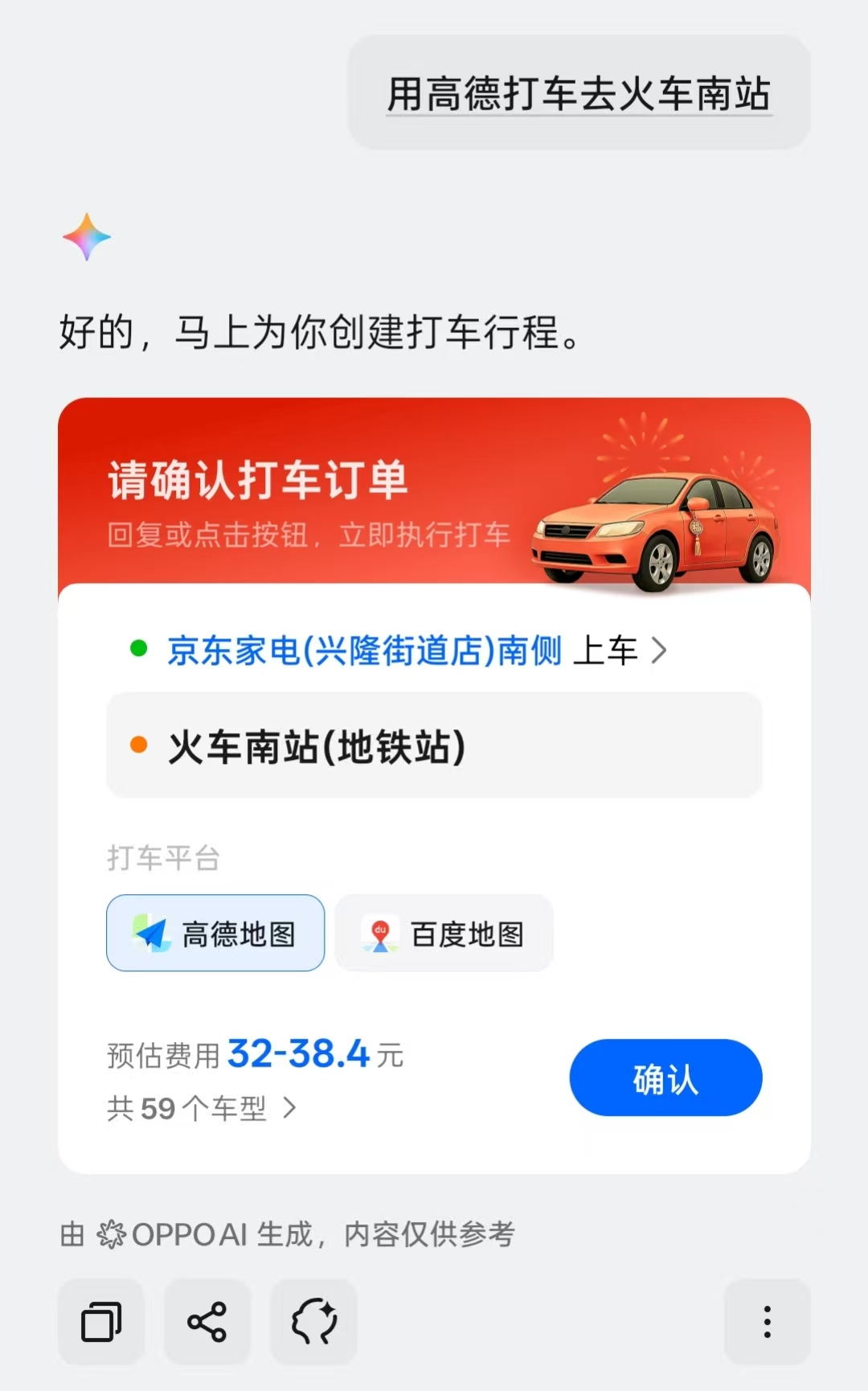Tap the sent message 用高德打车去火车南站
The height and width of the screenshot is (1391, 868).
[x=579, y=93]
